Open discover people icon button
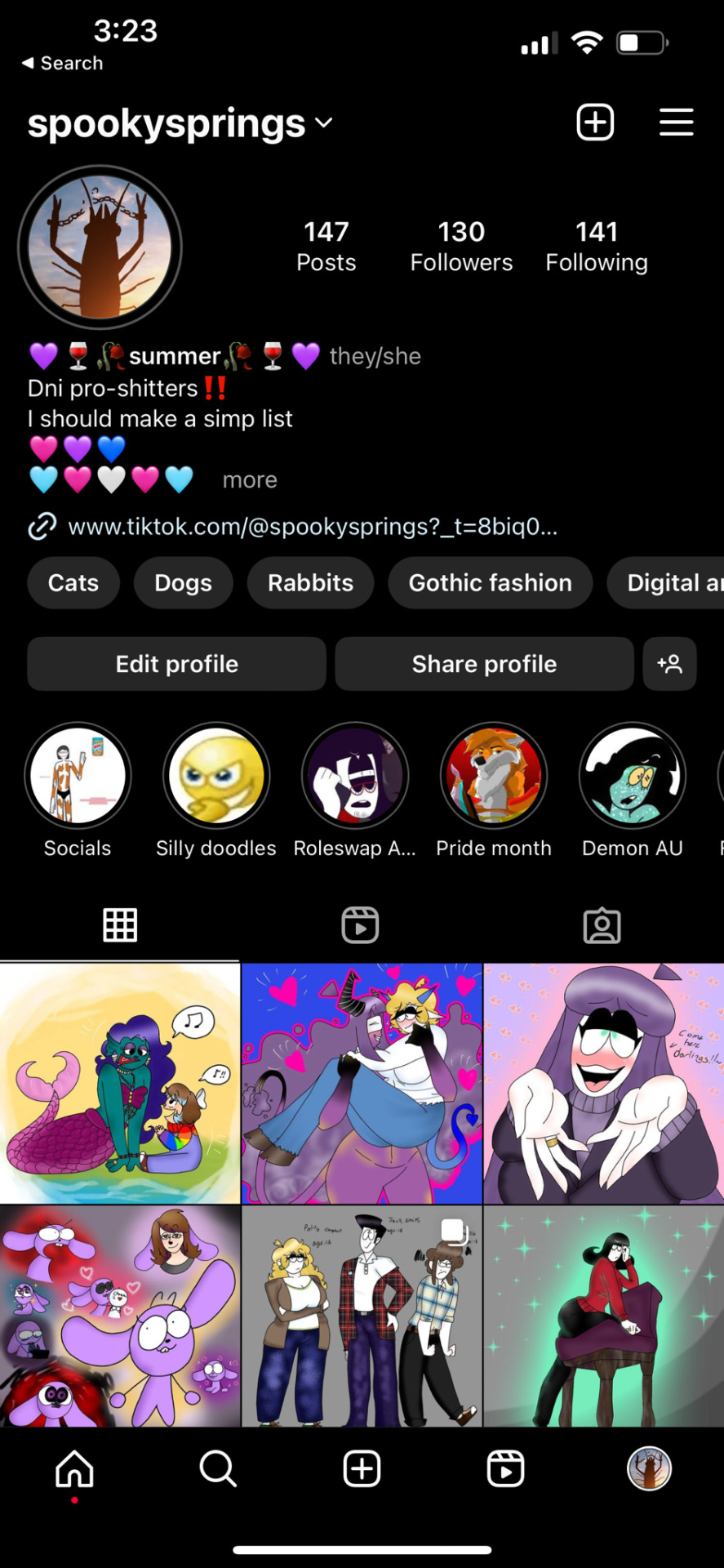724x1568 pixels. click(x=669, y=664)
